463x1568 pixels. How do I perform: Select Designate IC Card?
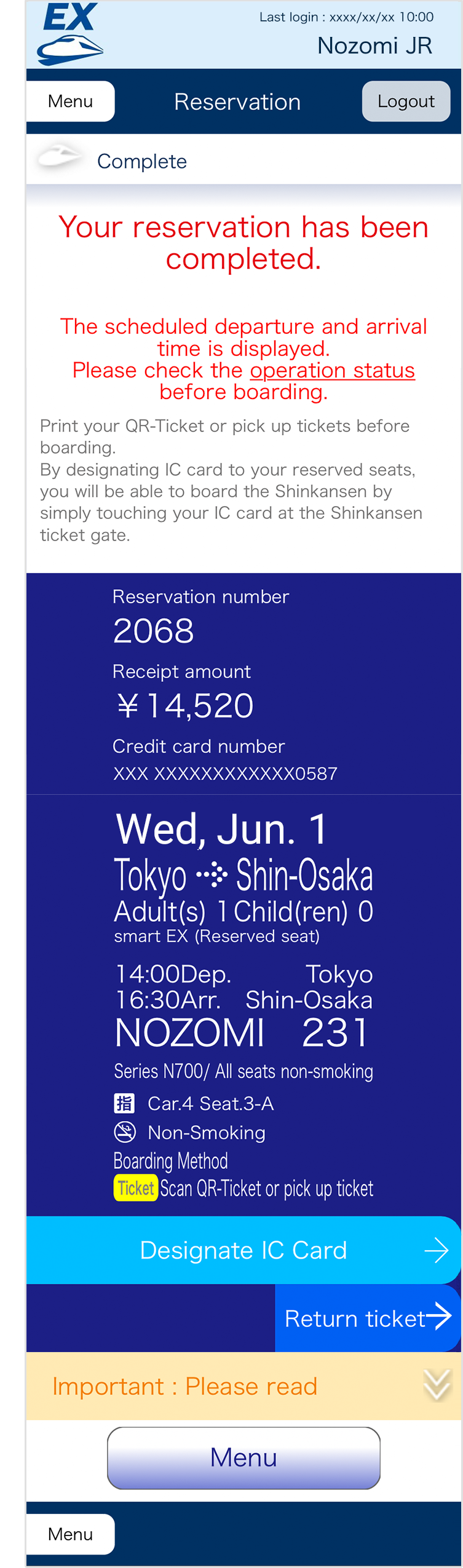click(x=243, y=1250)
